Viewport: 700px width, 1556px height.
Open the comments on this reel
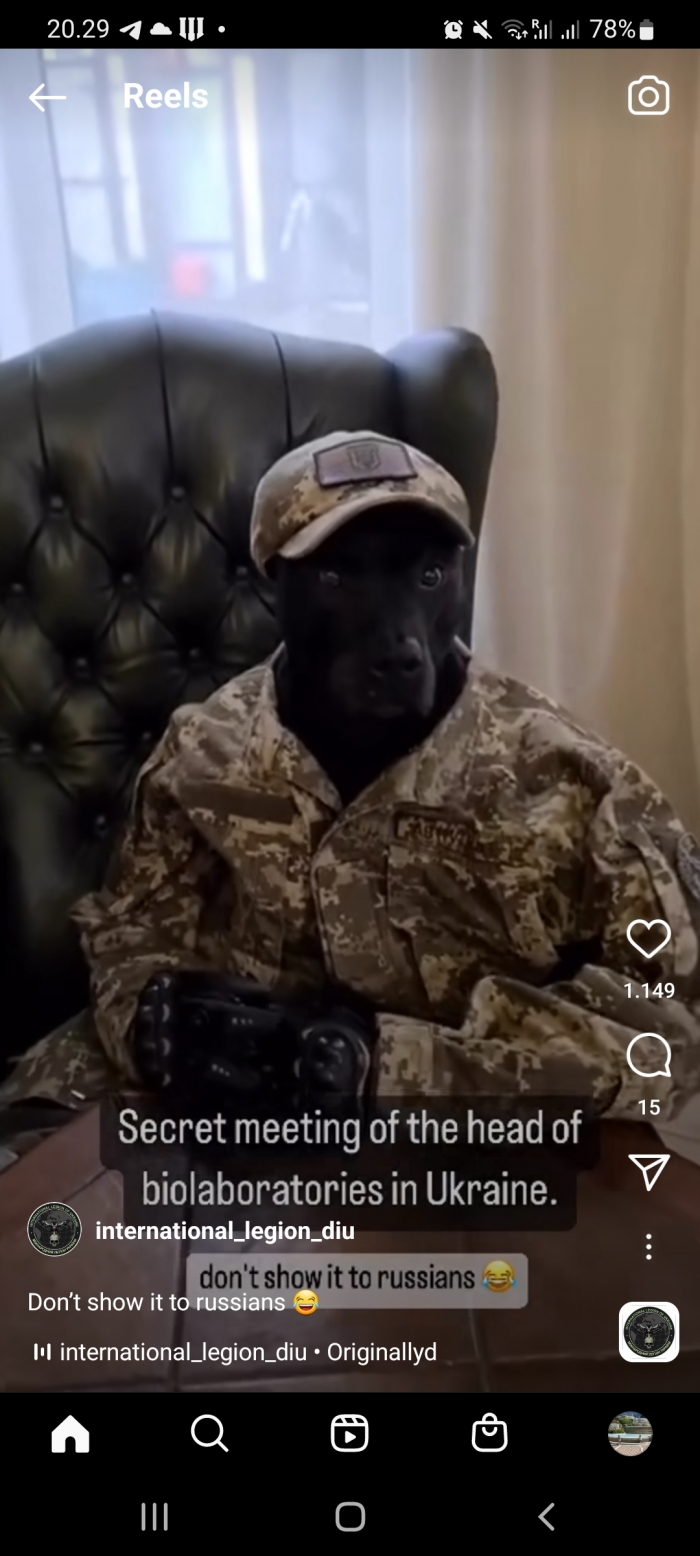pyautogui.click(x=648, y=1055)
